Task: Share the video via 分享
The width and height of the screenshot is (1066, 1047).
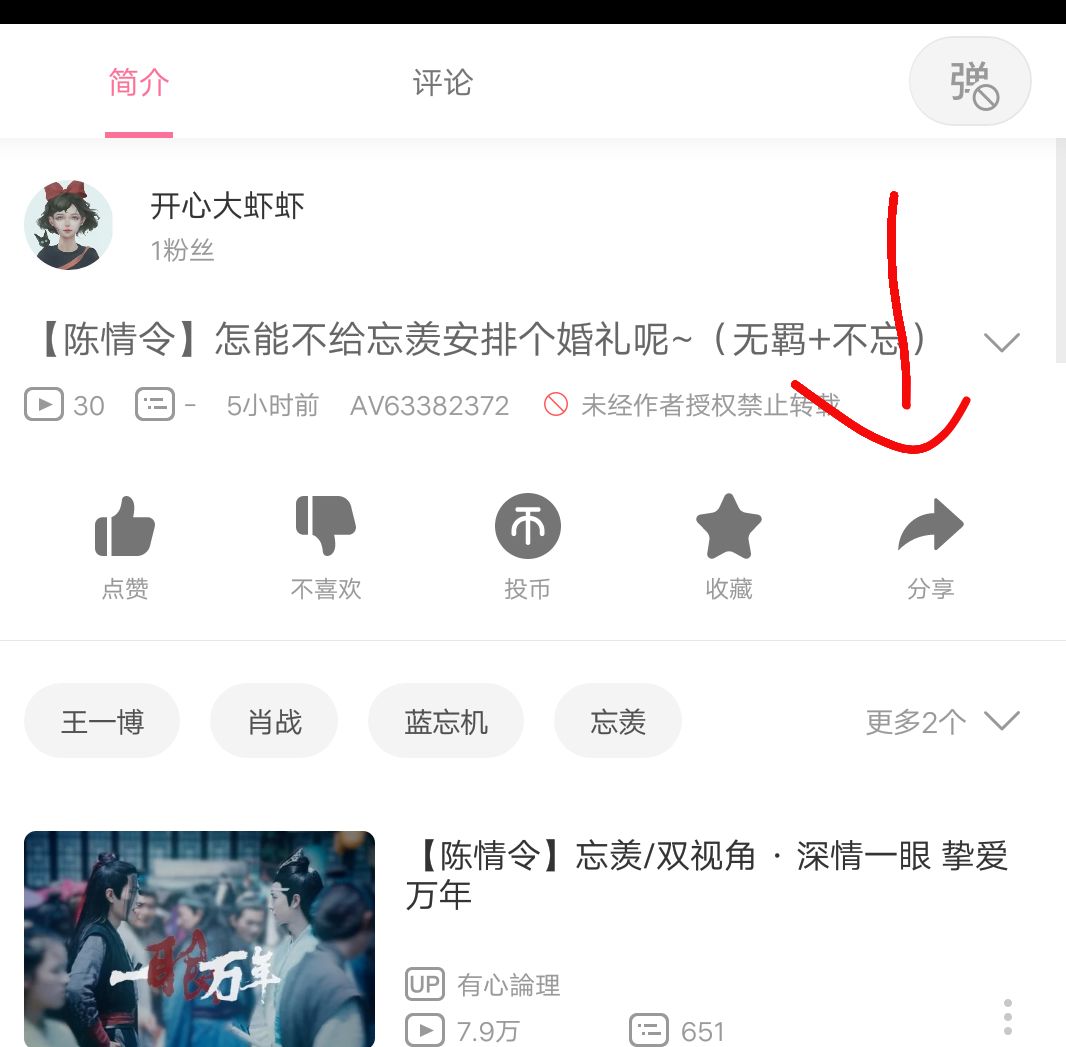Action: (930, 545)
